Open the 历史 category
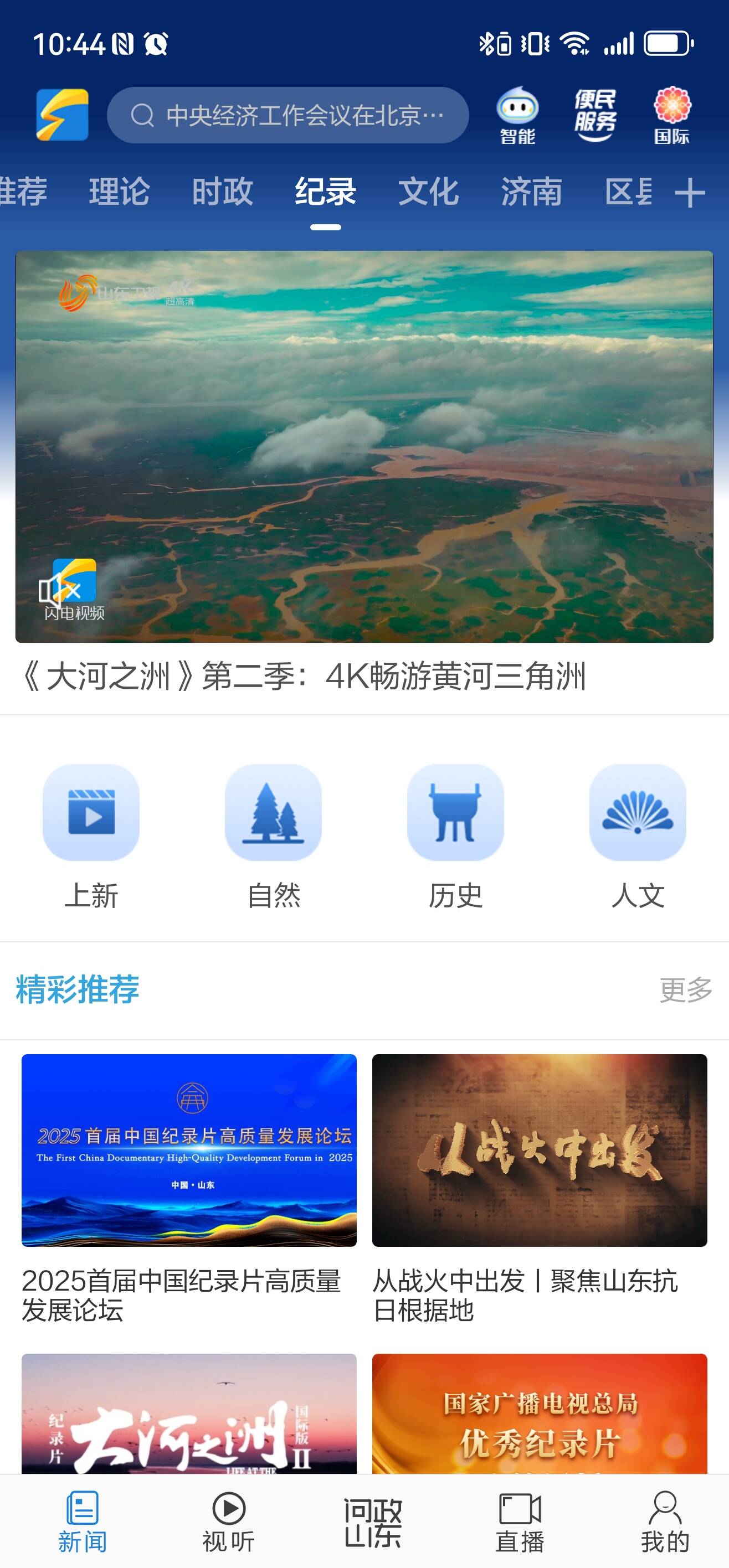 455,837
